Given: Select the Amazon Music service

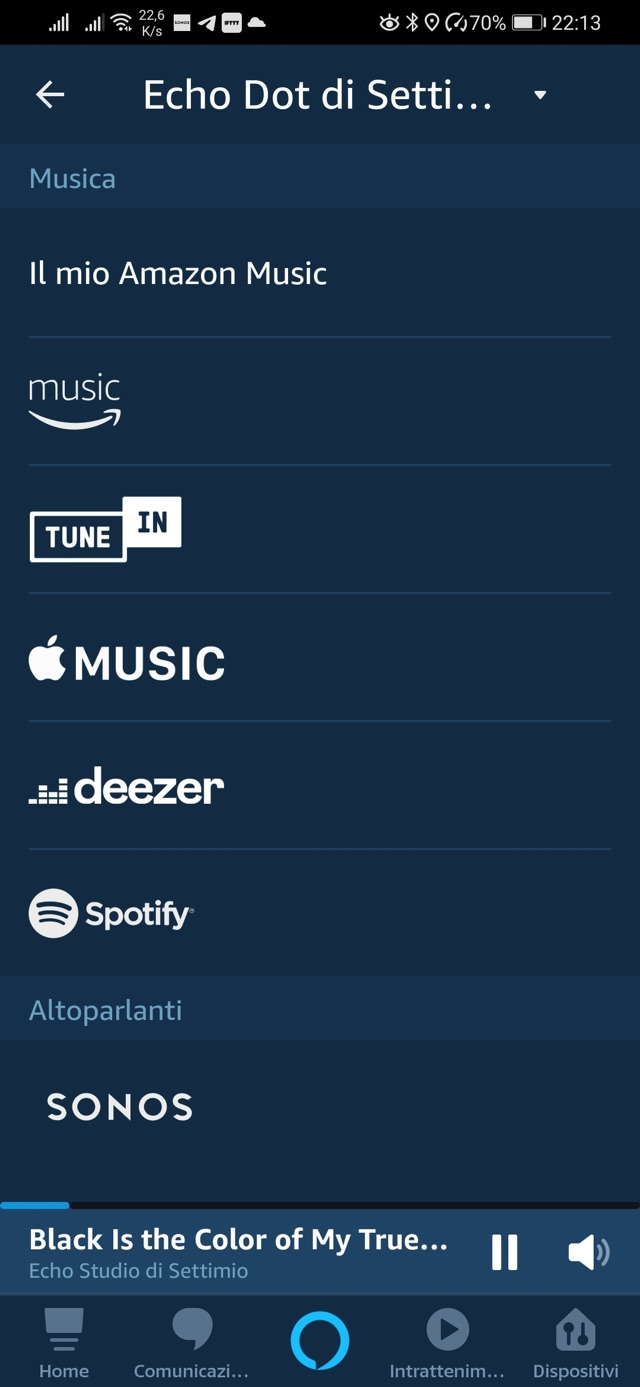Looking at the screenshot, I should click(x=75, y=402).
